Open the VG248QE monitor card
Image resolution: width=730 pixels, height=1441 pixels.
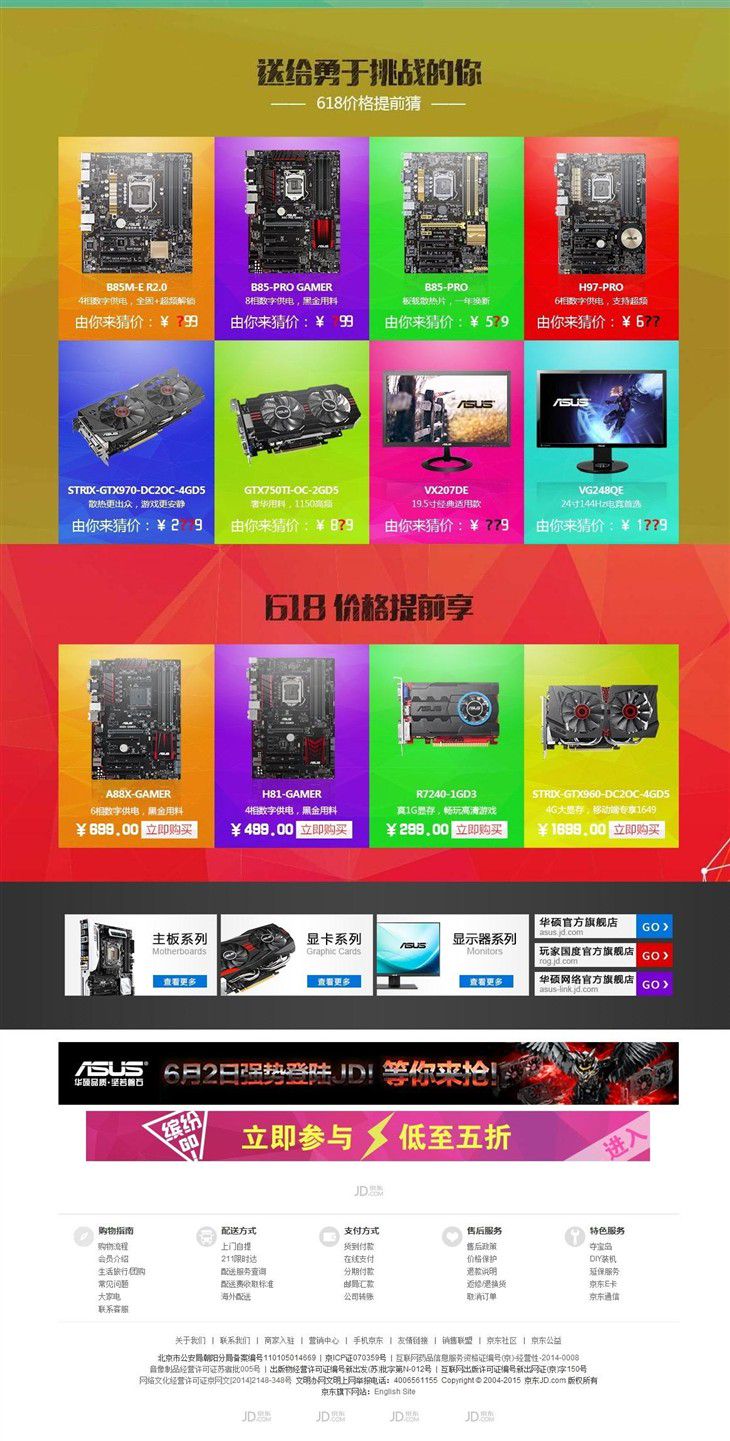[601, 442]
